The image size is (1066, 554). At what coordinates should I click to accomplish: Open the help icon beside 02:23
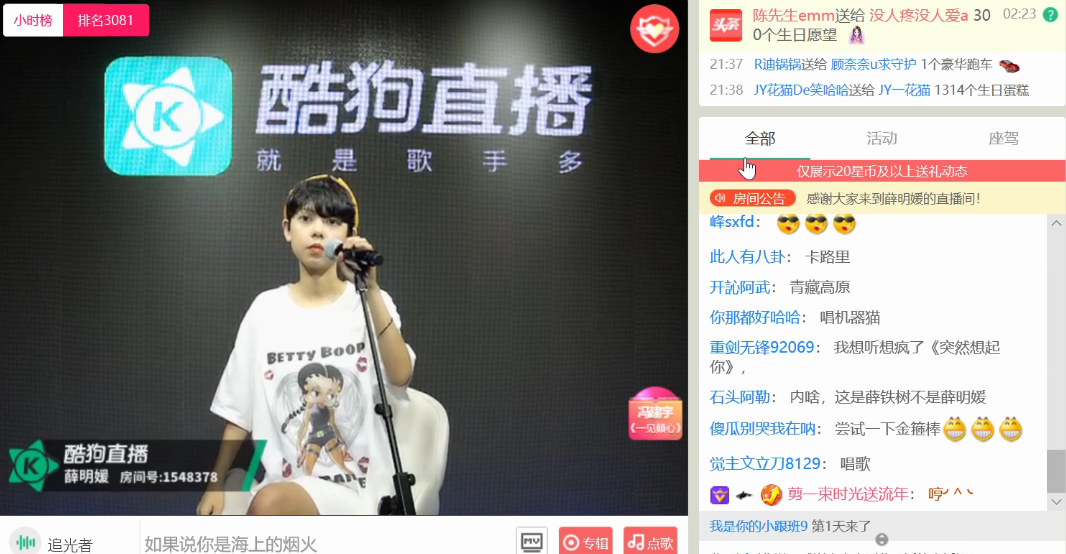[x=1050, y=15]
